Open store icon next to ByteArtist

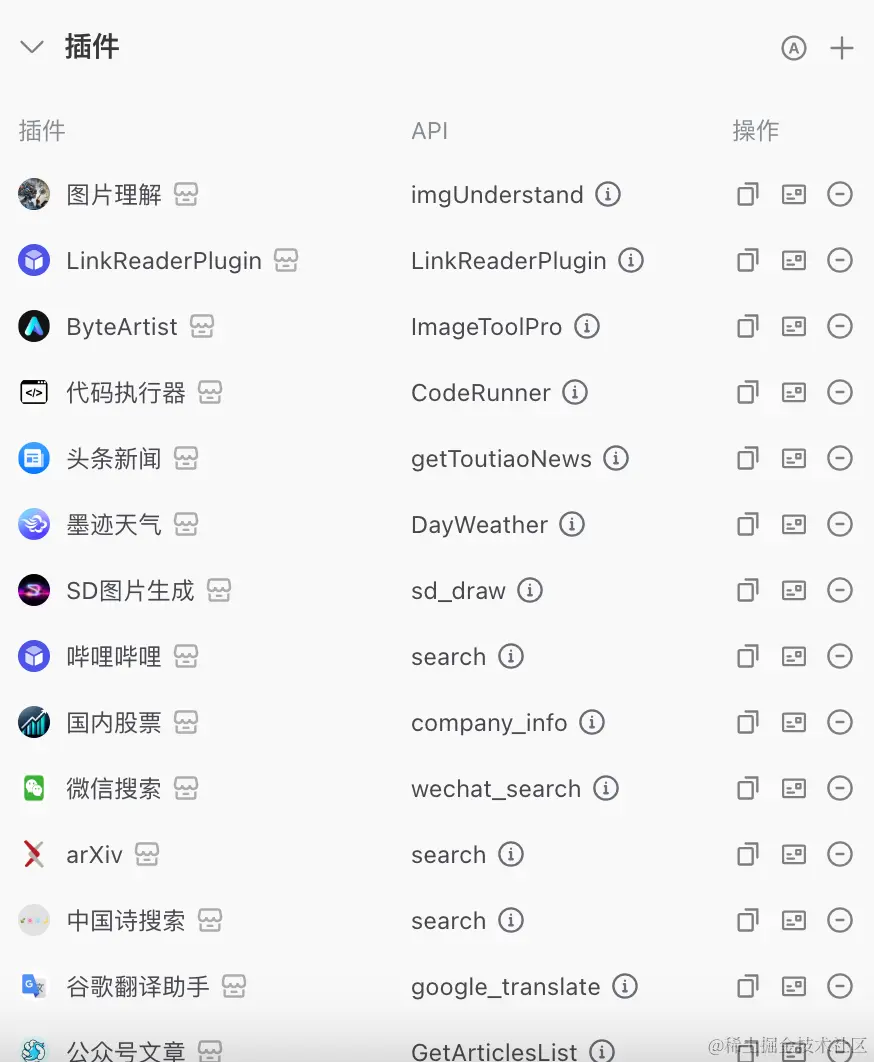(202, 326)
